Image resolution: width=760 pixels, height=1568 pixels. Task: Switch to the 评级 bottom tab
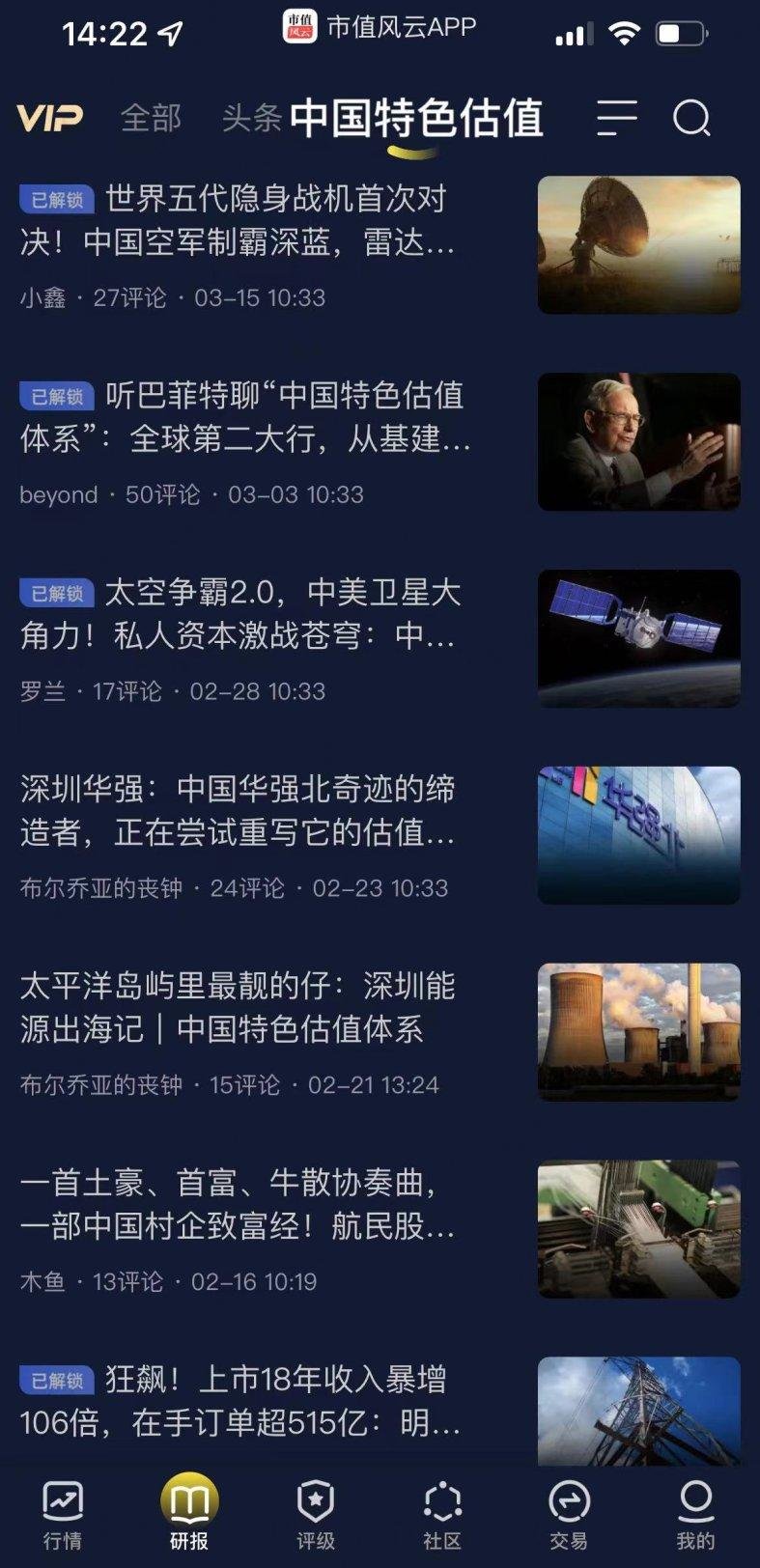coord(316,1515)
